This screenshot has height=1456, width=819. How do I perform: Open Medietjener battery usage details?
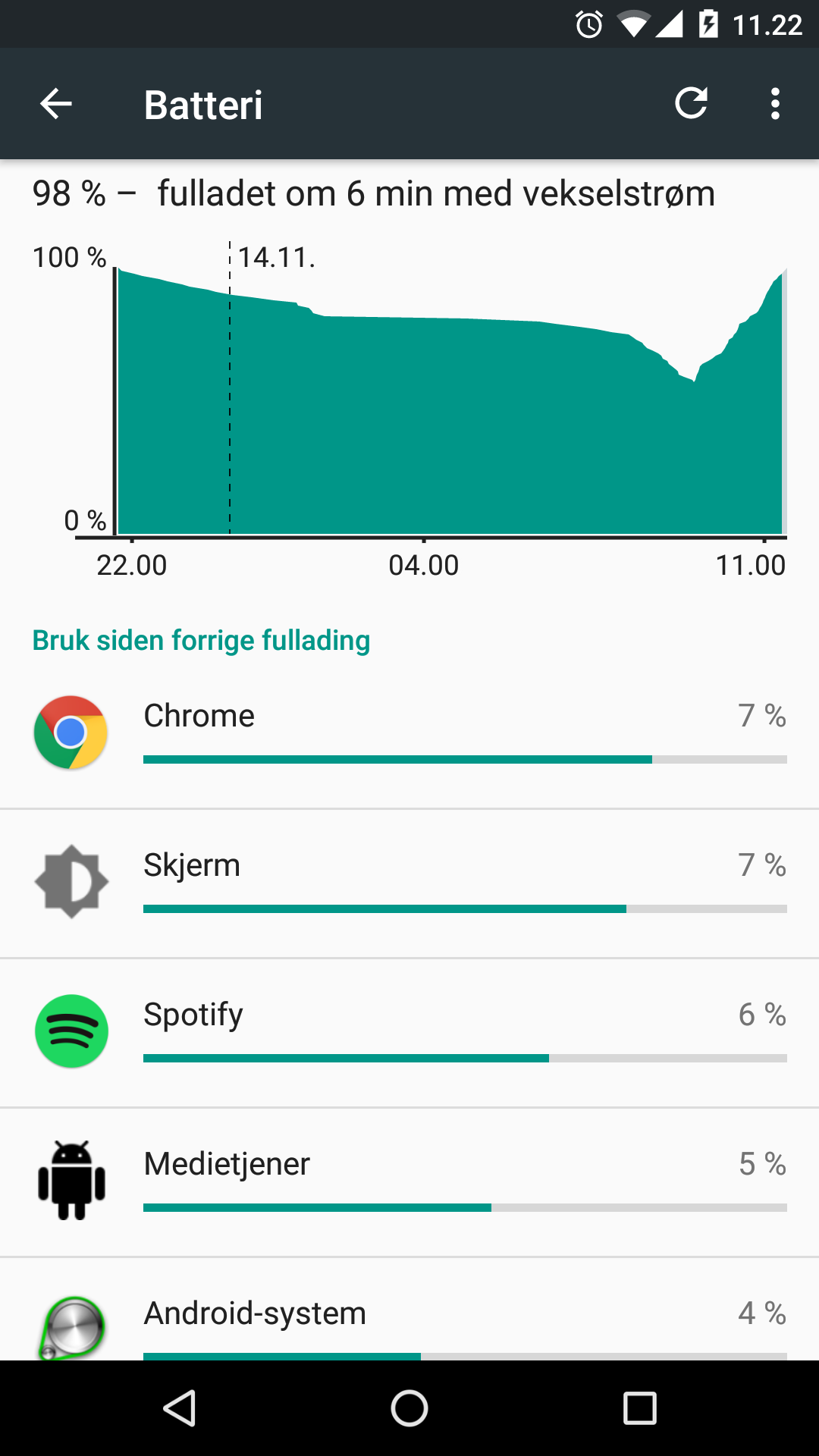(x=409, y=1182)
